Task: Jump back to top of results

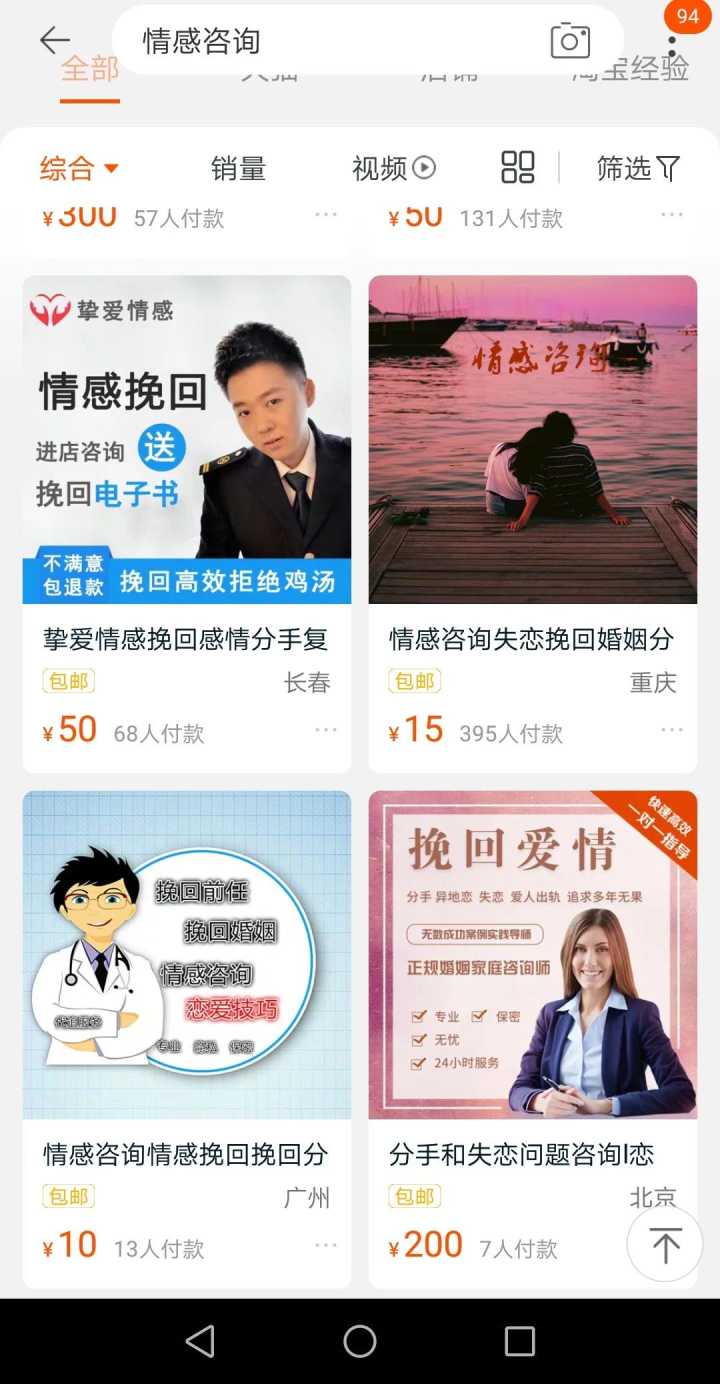Action: [665, 1244]
